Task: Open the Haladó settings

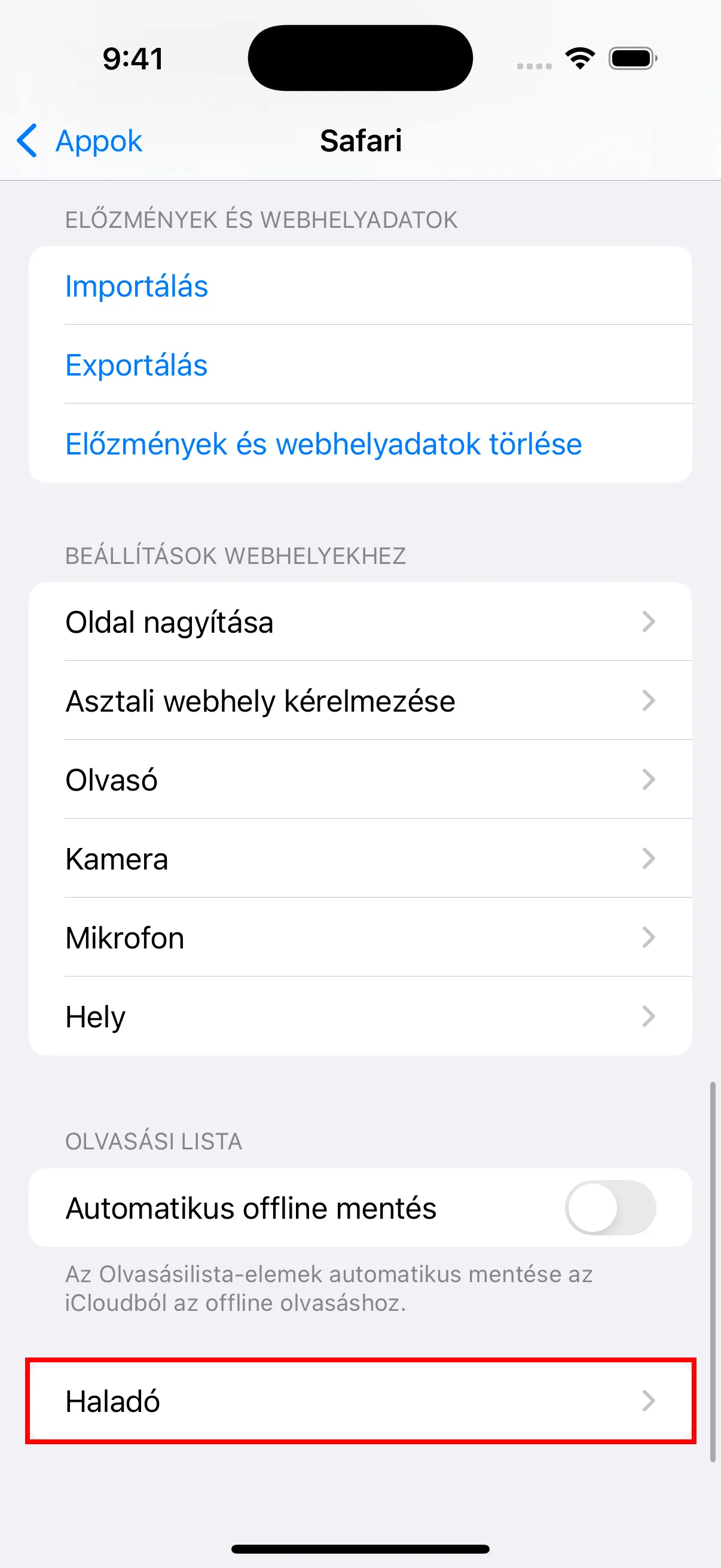Action: point(360,1401)
